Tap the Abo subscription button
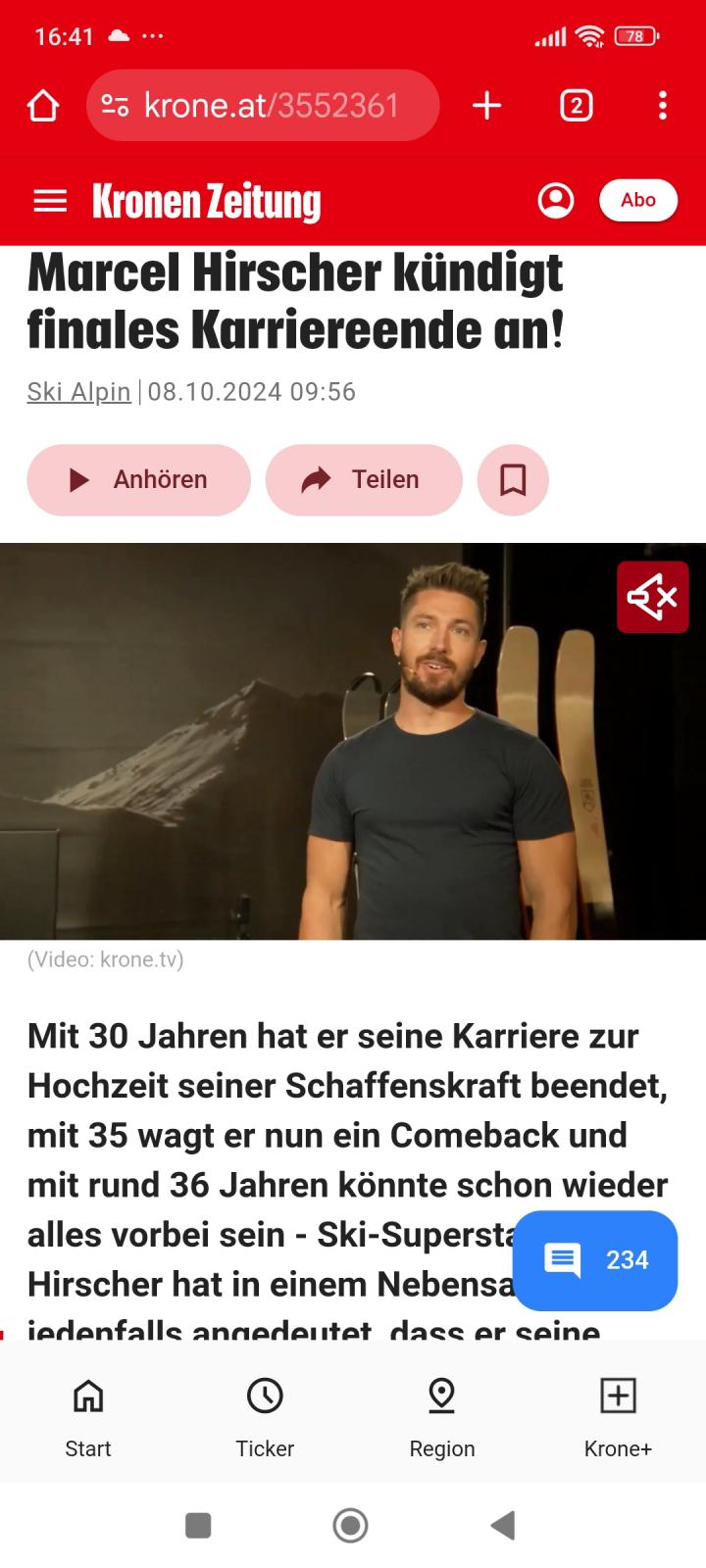 pyautogui.click(x=638, y=200)
